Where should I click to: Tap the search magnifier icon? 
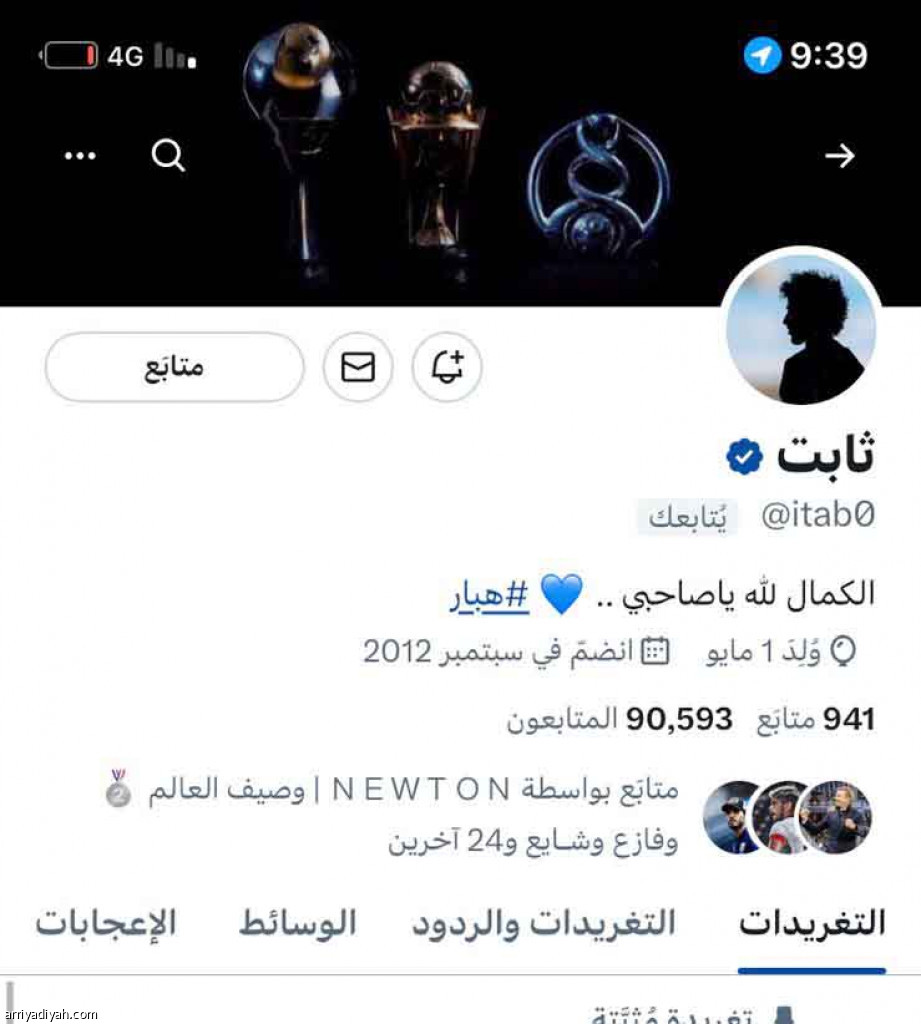click(x=168, y=155)
